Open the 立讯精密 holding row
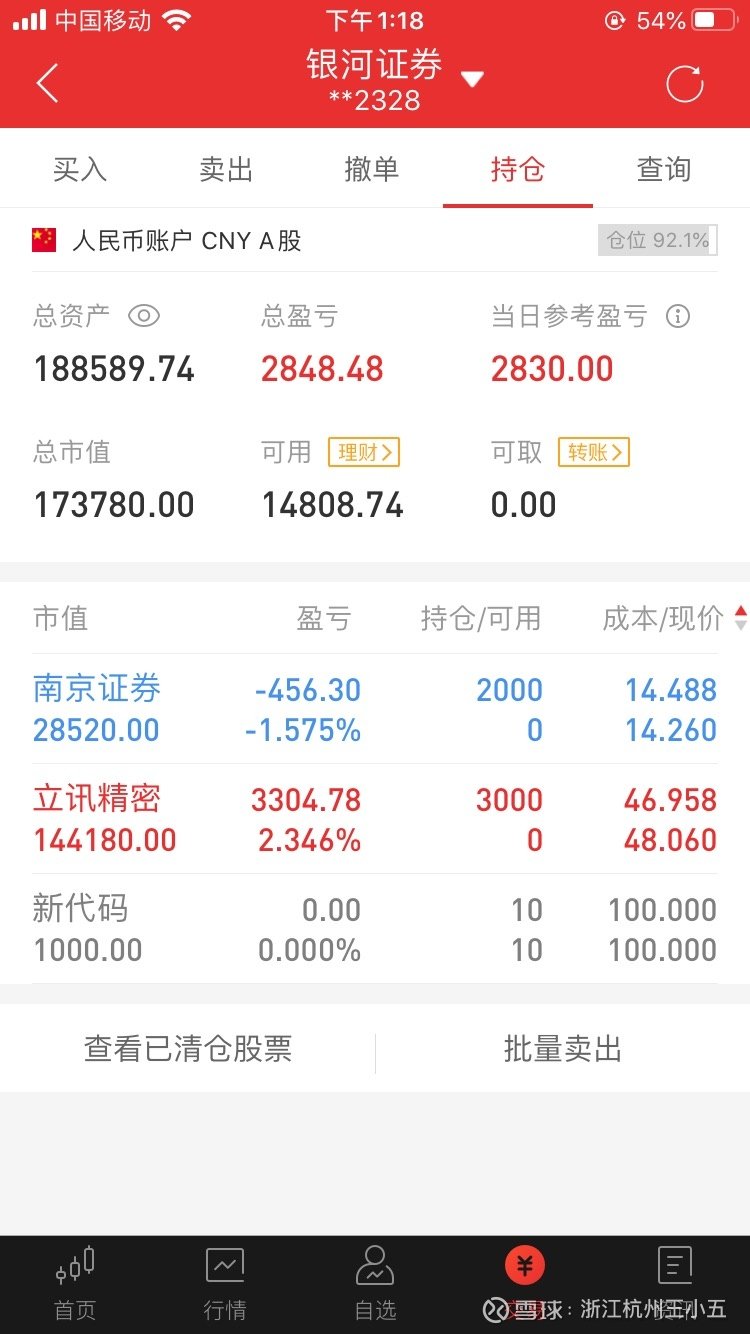Image resolution: width=750 pixels, height=1334 pixels. tap(375, 819)
